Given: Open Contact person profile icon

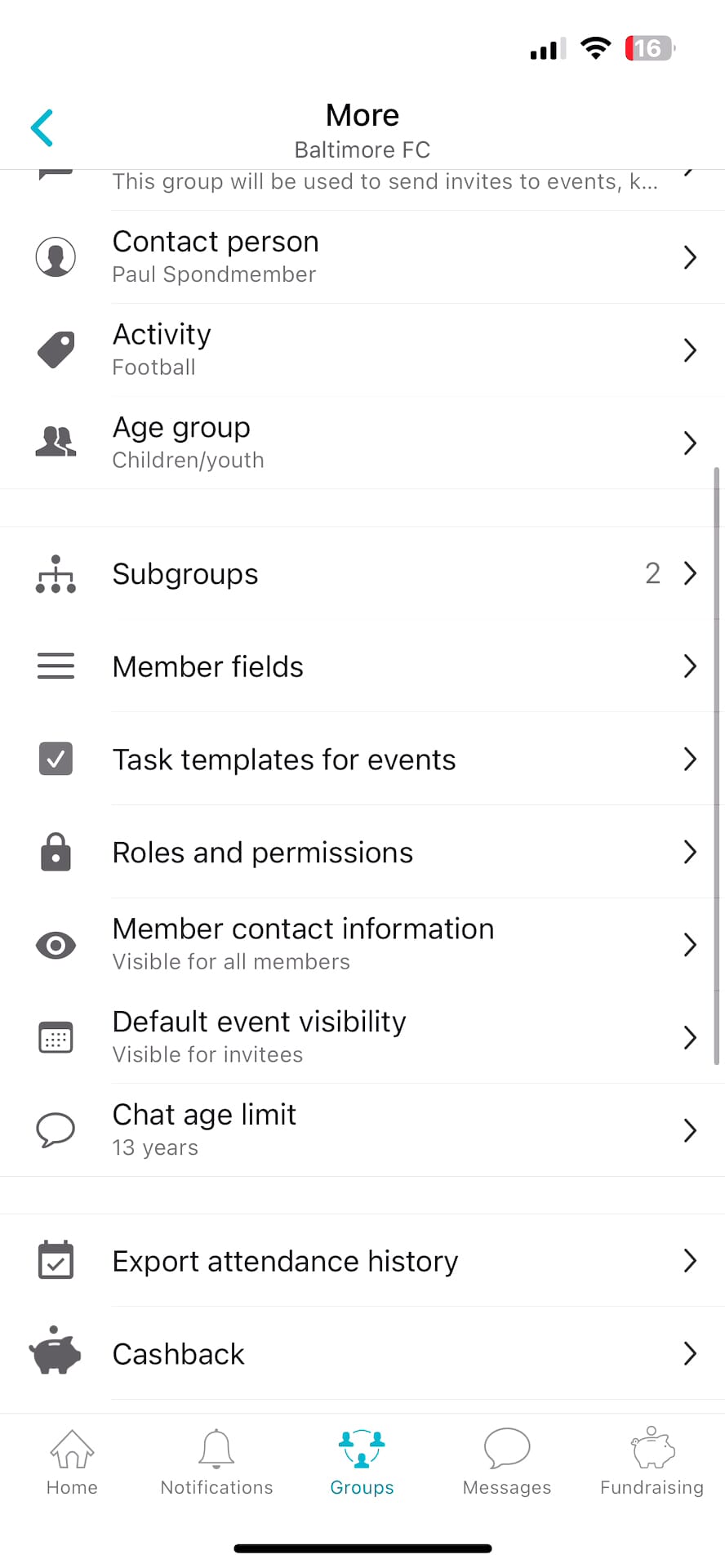Looking at the screenshot, I should point(55,256).
